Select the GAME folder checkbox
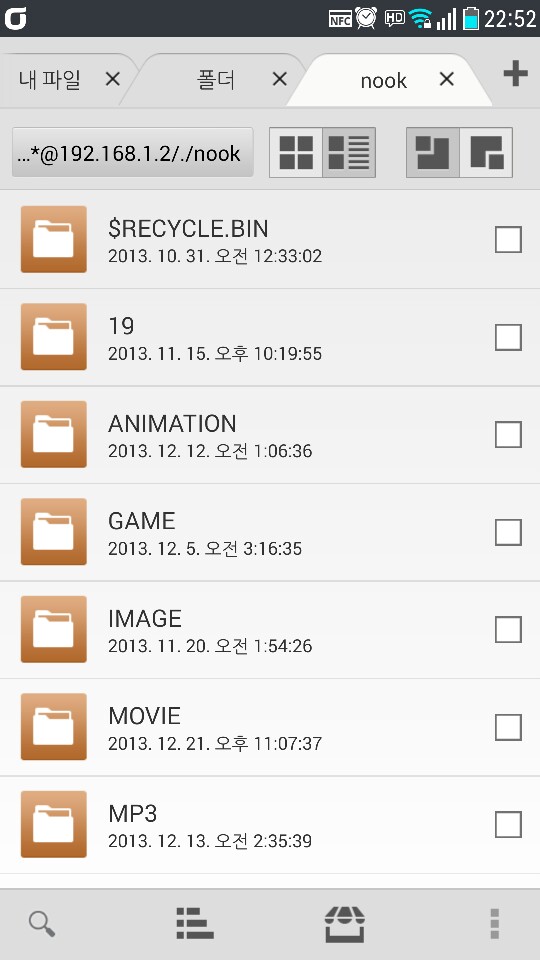This screenshot has width=540, height=960. tap(508, 532)
